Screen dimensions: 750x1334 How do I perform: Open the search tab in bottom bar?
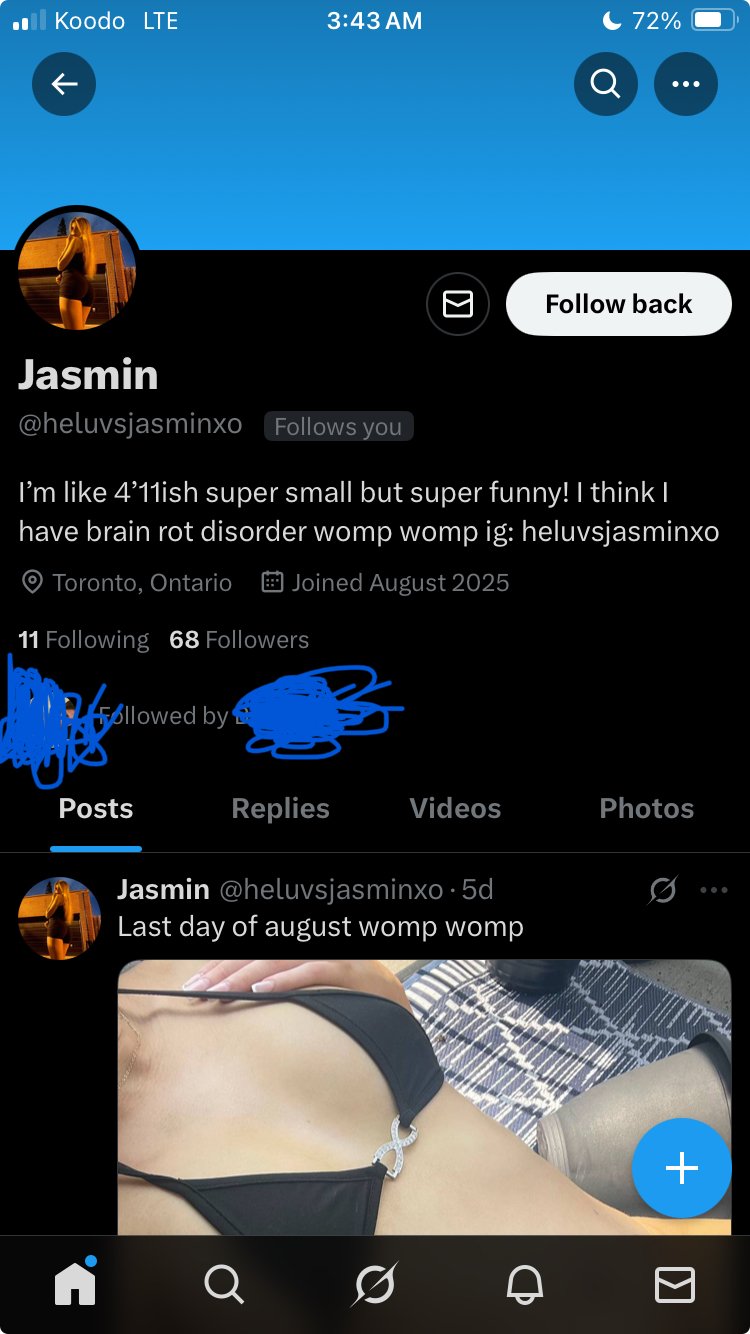click(224, 1284)
